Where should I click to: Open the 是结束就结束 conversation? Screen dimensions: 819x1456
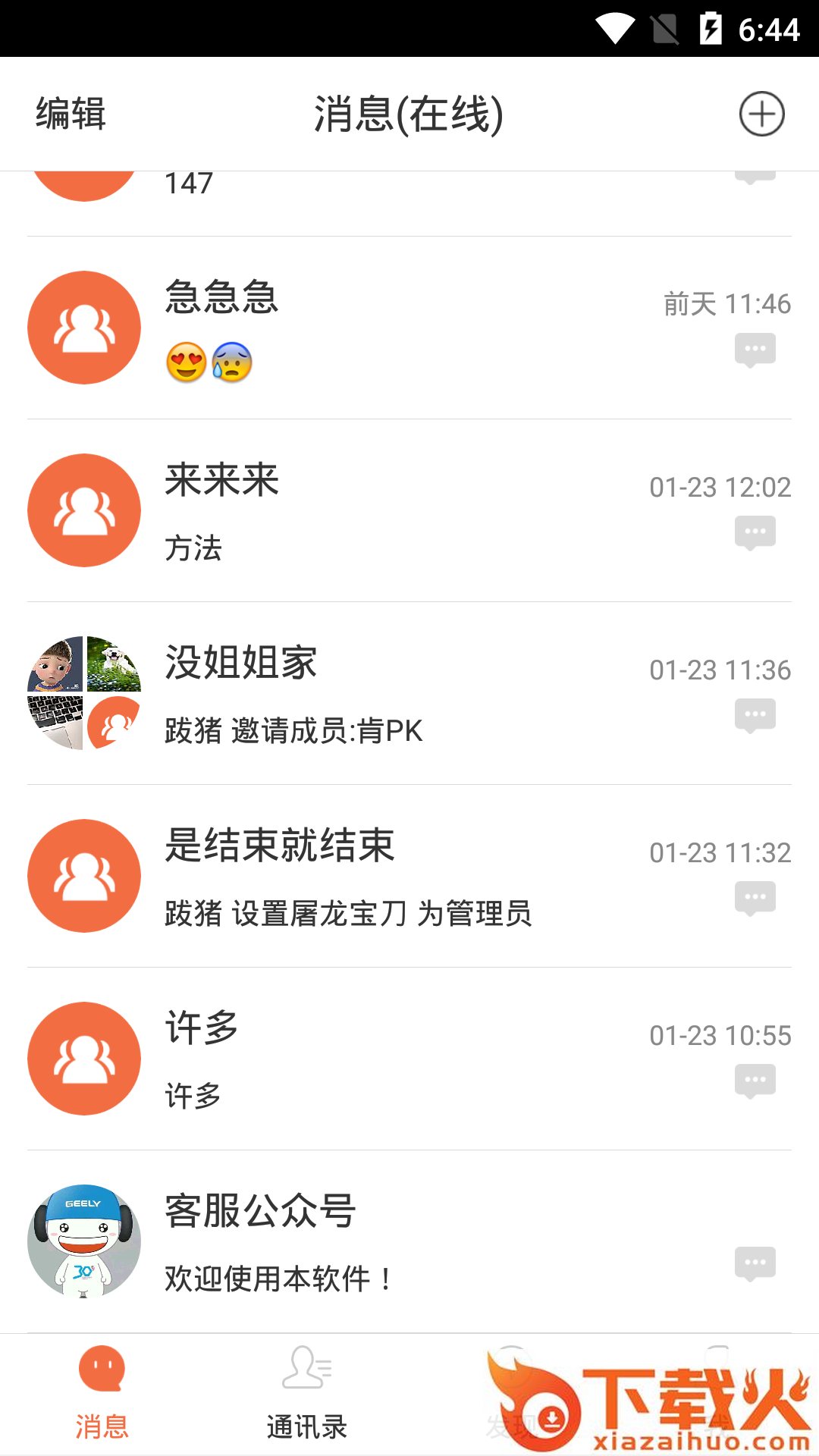(409, 876)
